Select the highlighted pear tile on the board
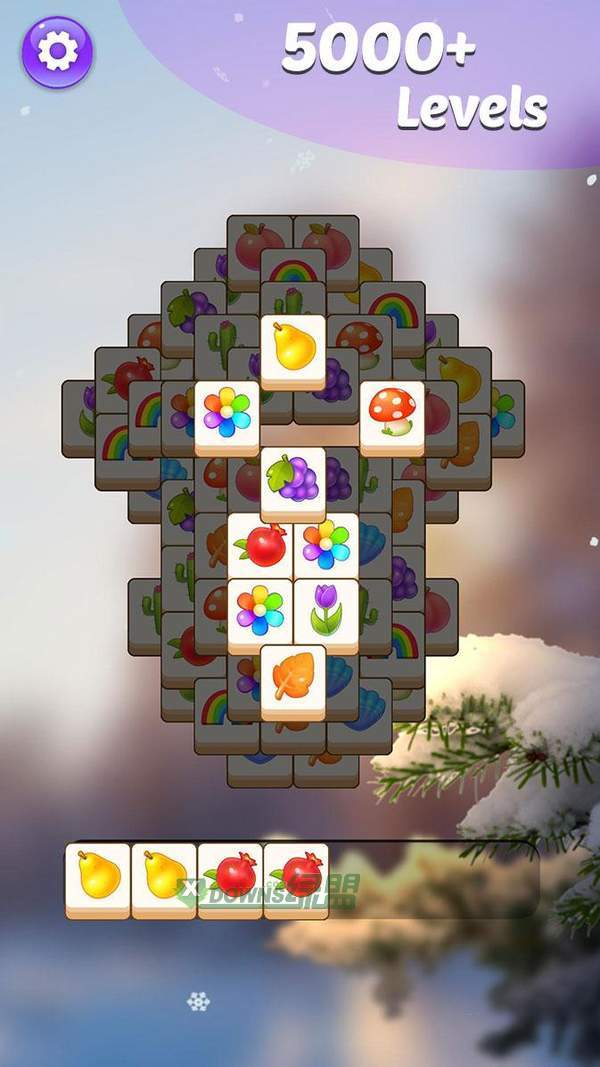The width and height of the screenshot is (600, 1067). pos(293,347)
